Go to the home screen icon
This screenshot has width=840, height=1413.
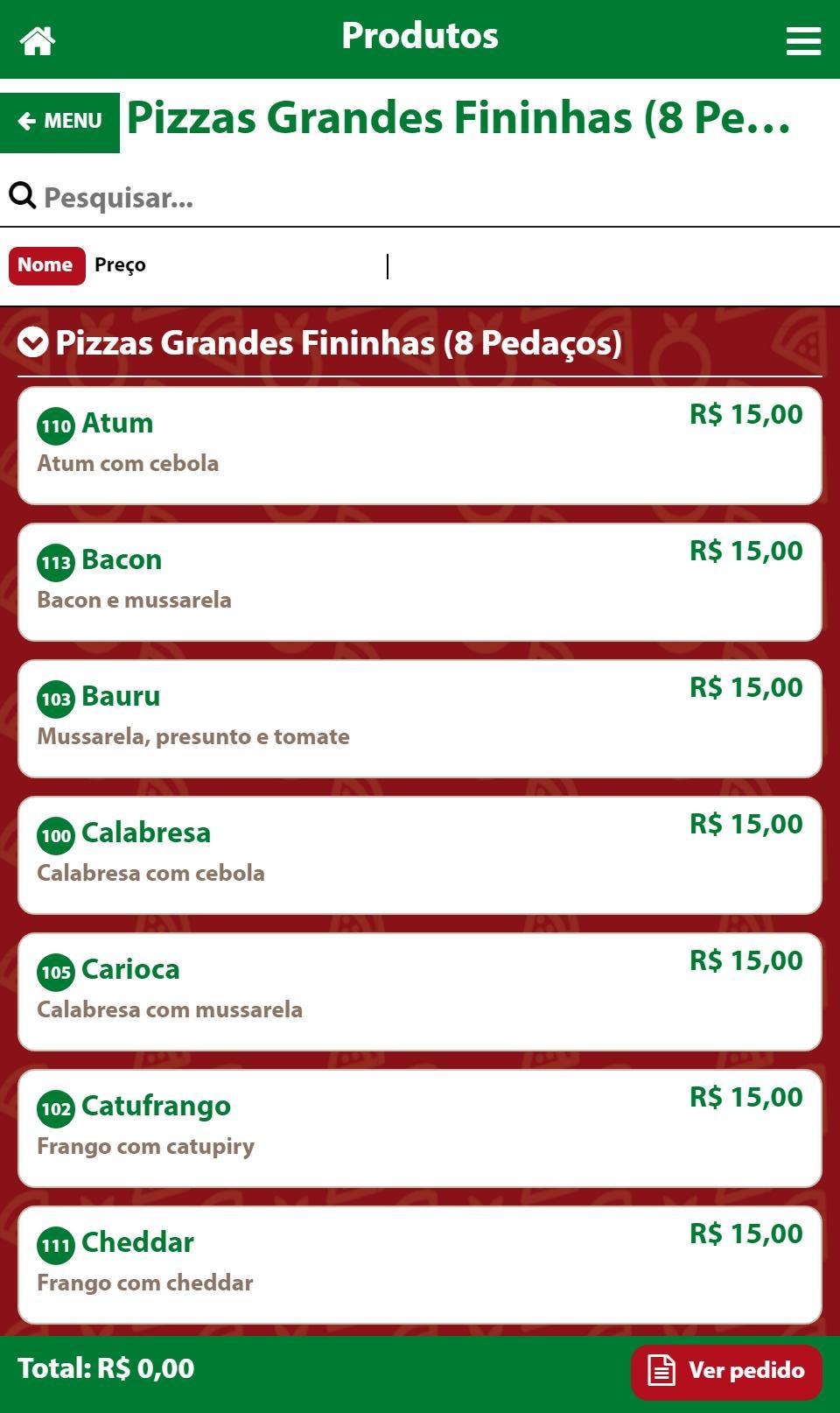tap(38, 40)
